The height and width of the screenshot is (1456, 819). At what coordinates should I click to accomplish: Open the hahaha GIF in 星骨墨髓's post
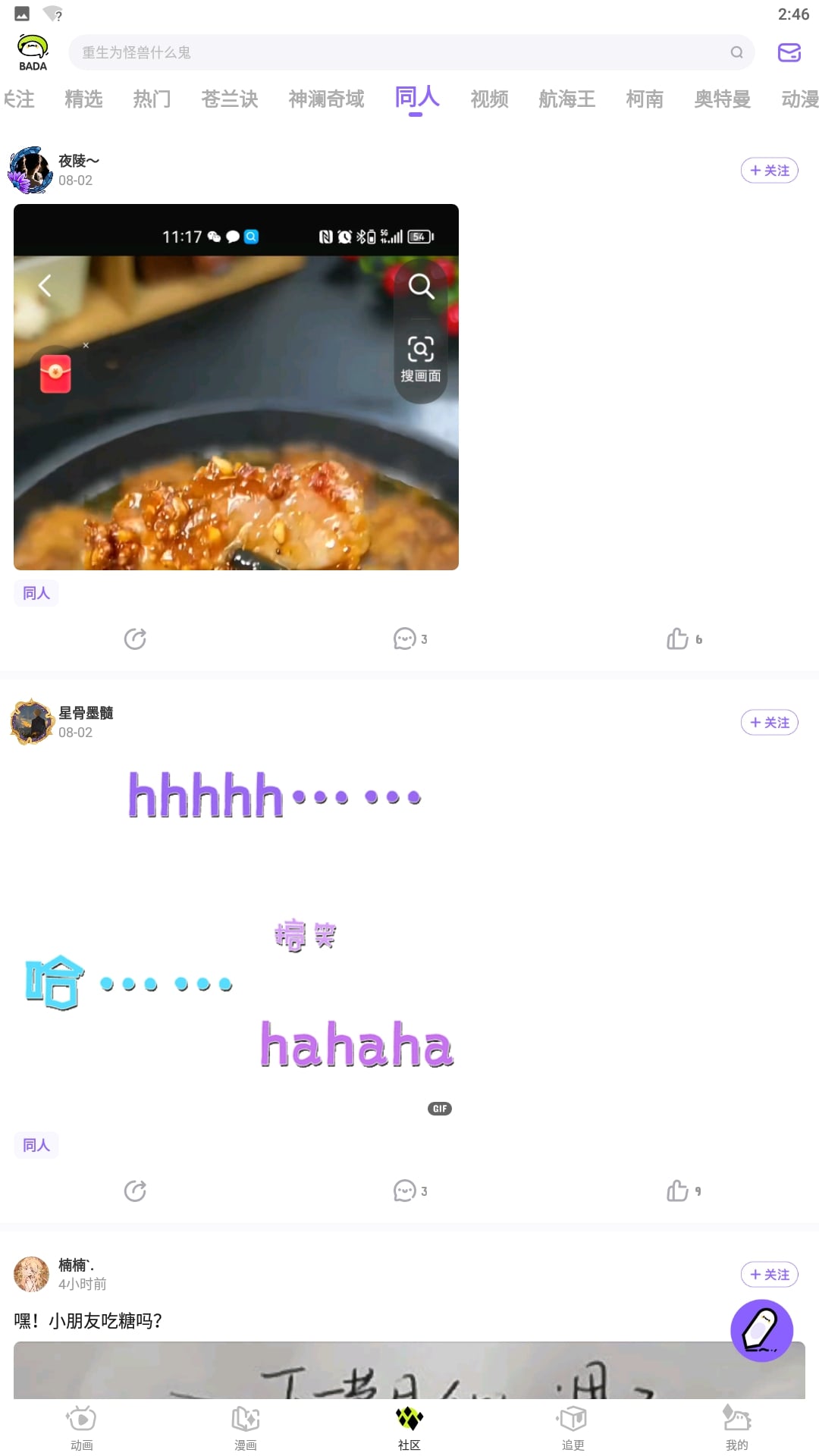coord(236,939)
